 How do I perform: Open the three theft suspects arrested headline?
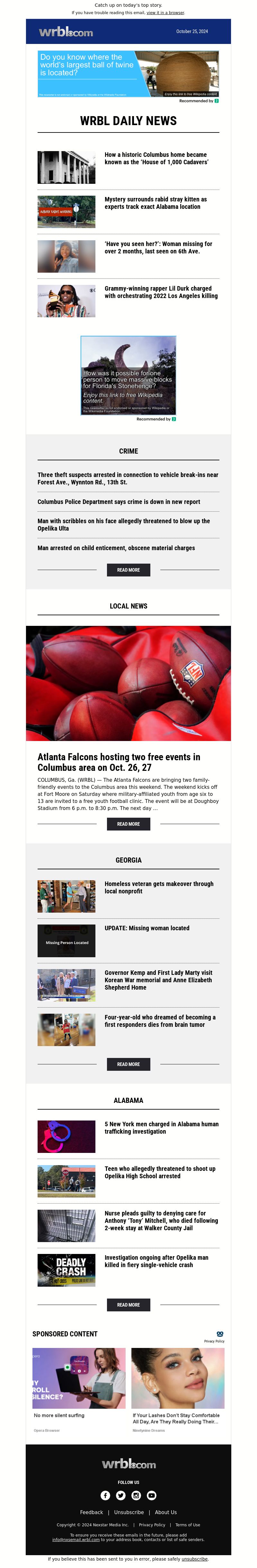(127, 478)
